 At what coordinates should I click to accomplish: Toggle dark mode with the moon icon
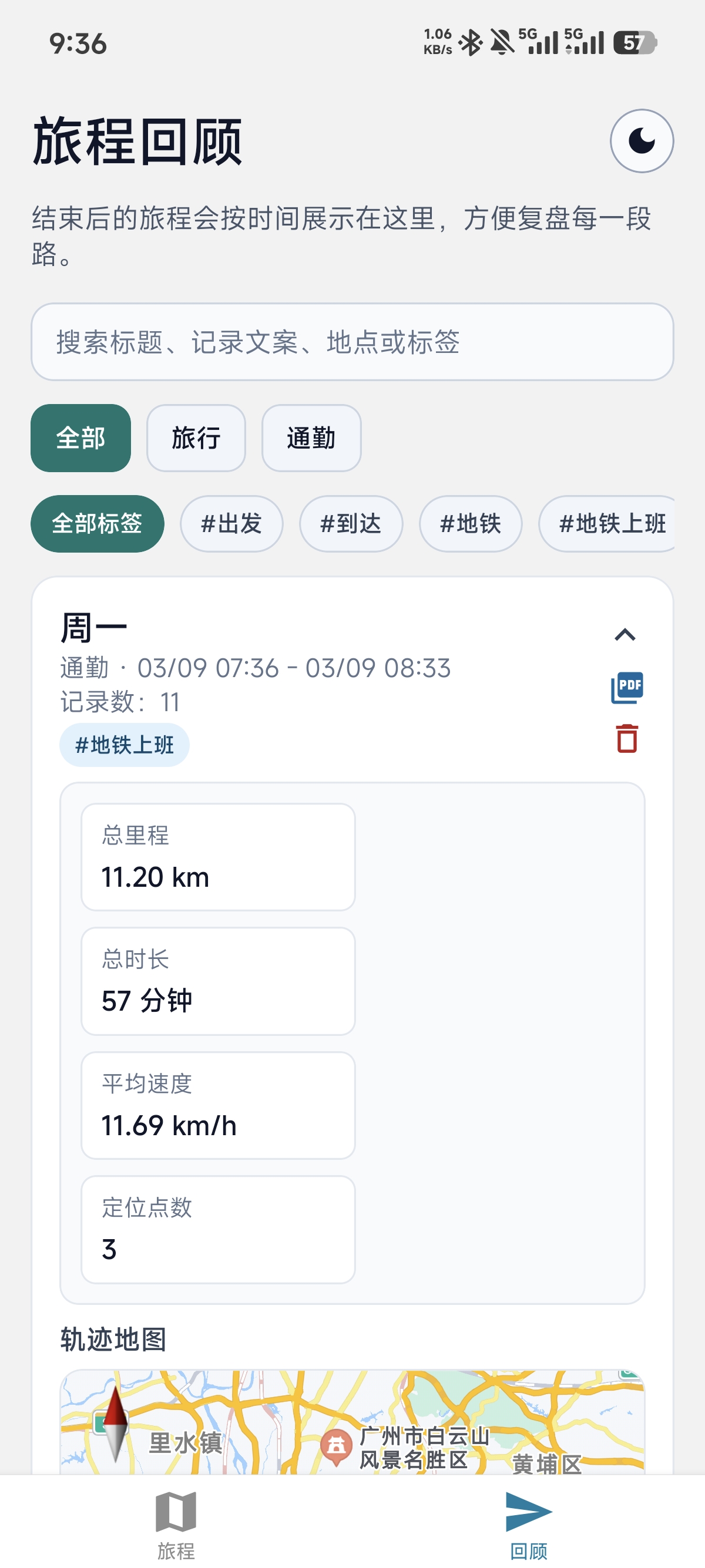(641, 141)
